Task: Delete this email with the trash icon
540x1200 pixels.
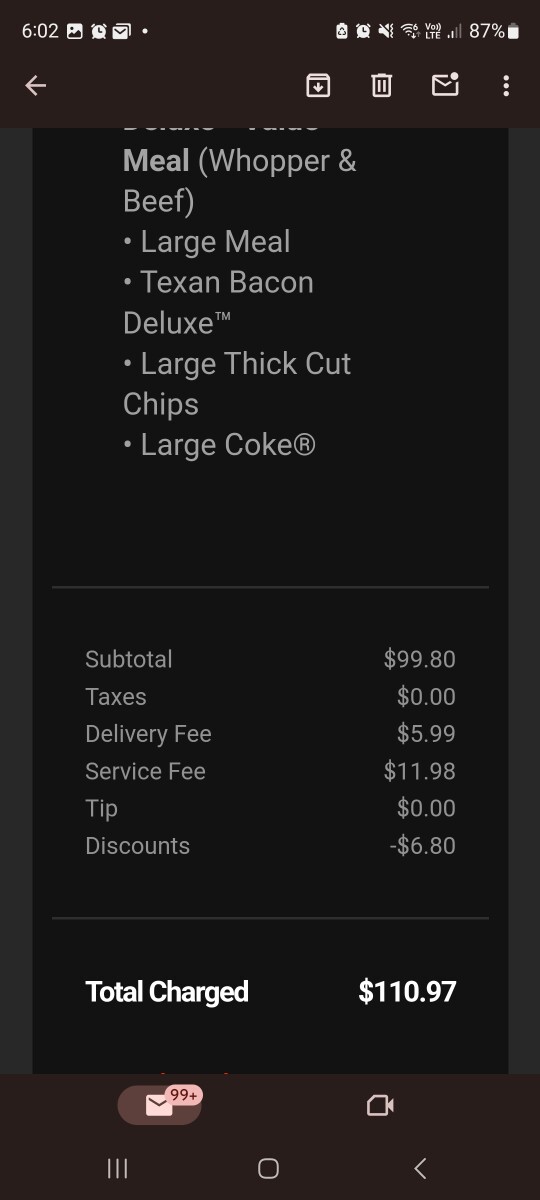Action: tap(381, 86)
